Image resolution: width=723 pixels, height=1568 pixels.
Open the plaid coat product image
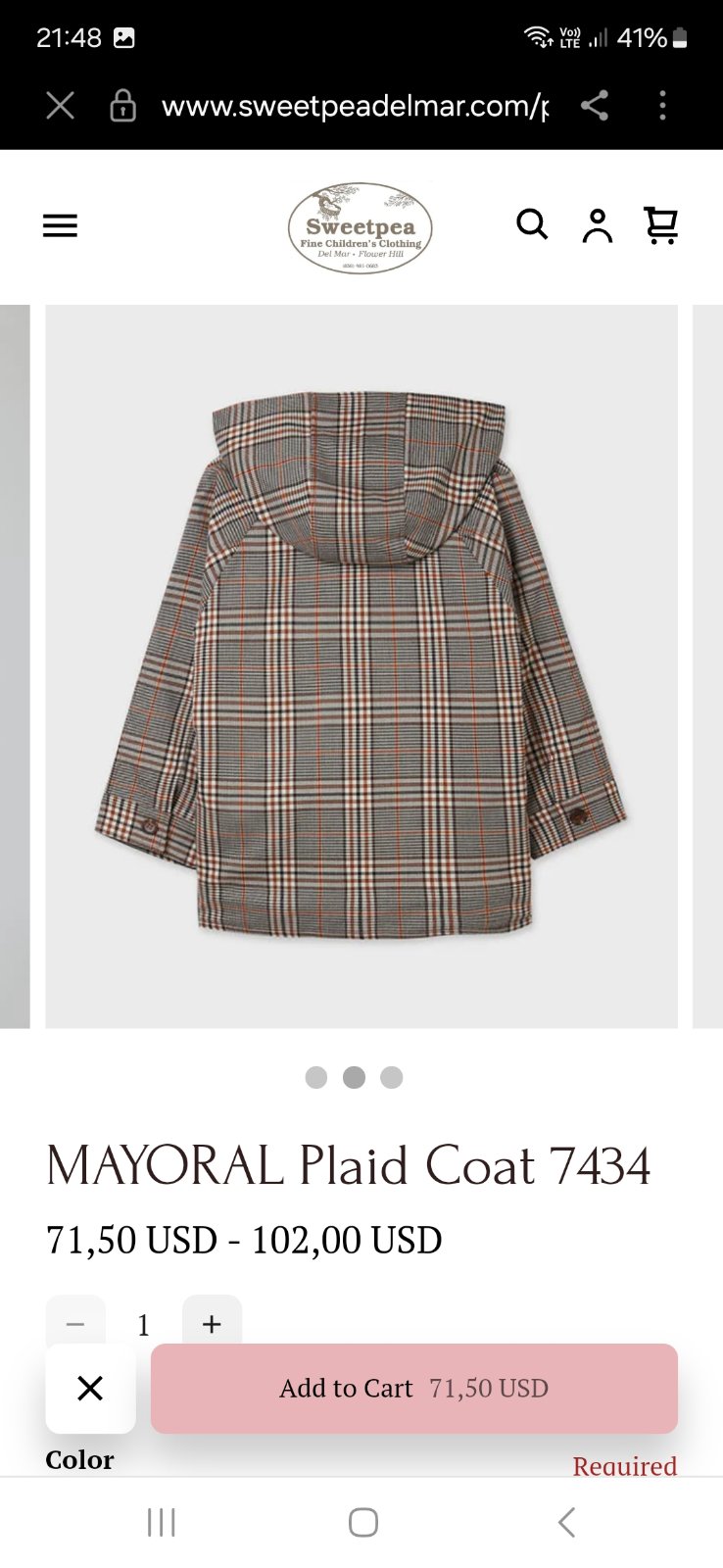pos(361,666)
